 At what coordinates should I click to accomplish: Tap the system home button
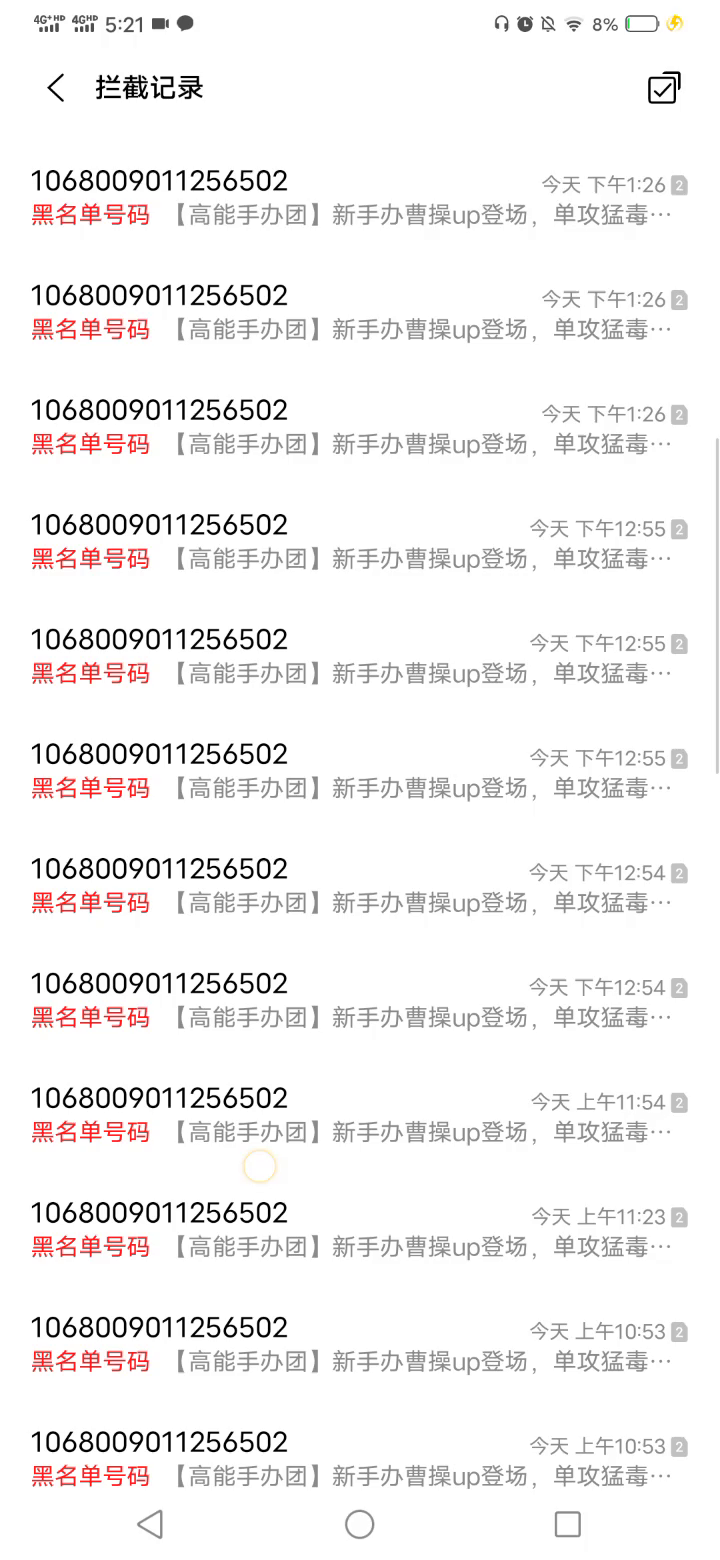[x=359, y=1524]
